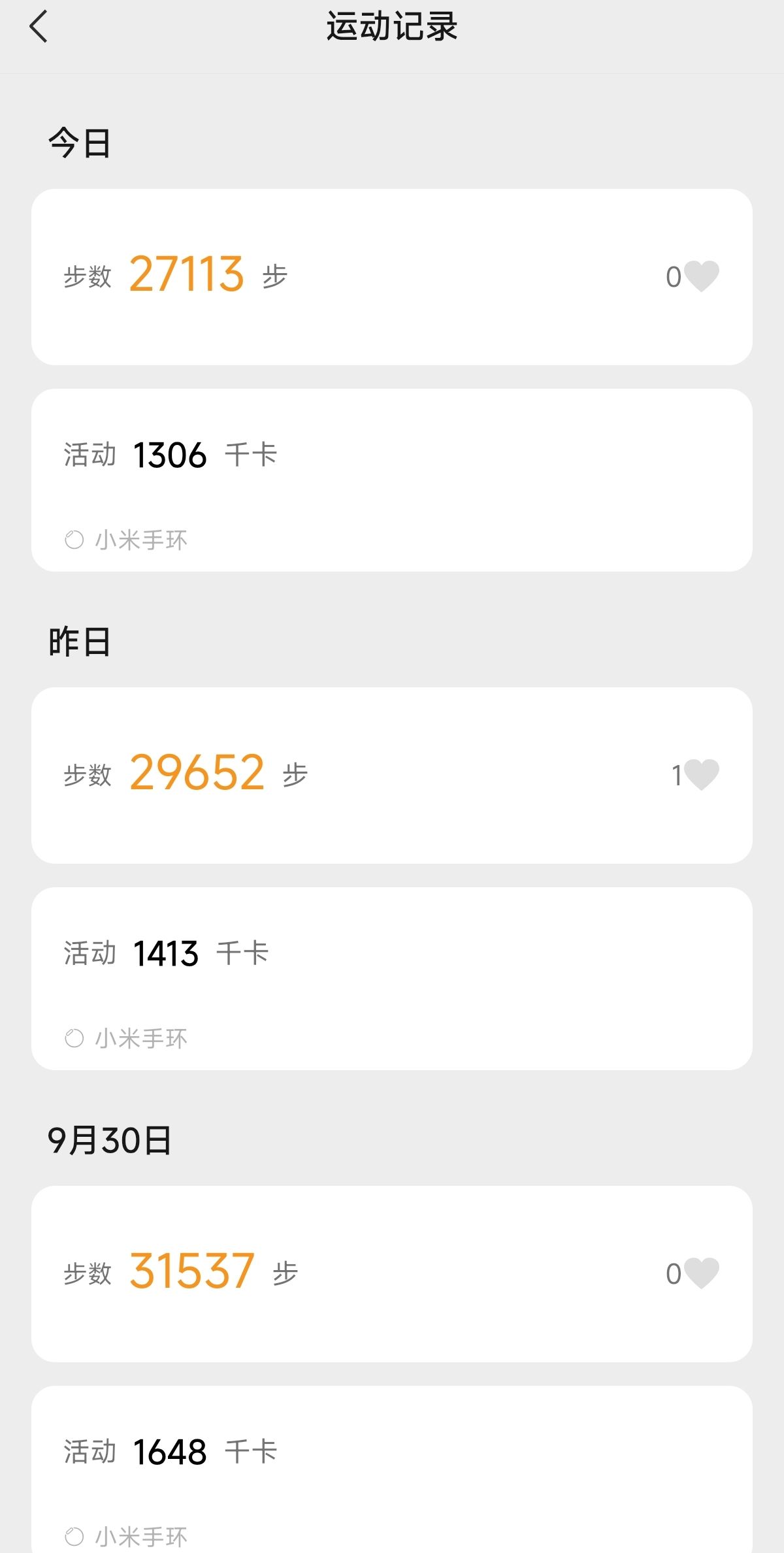
Task: Like today's 27113 steps record
Action: tap(701, 276)
